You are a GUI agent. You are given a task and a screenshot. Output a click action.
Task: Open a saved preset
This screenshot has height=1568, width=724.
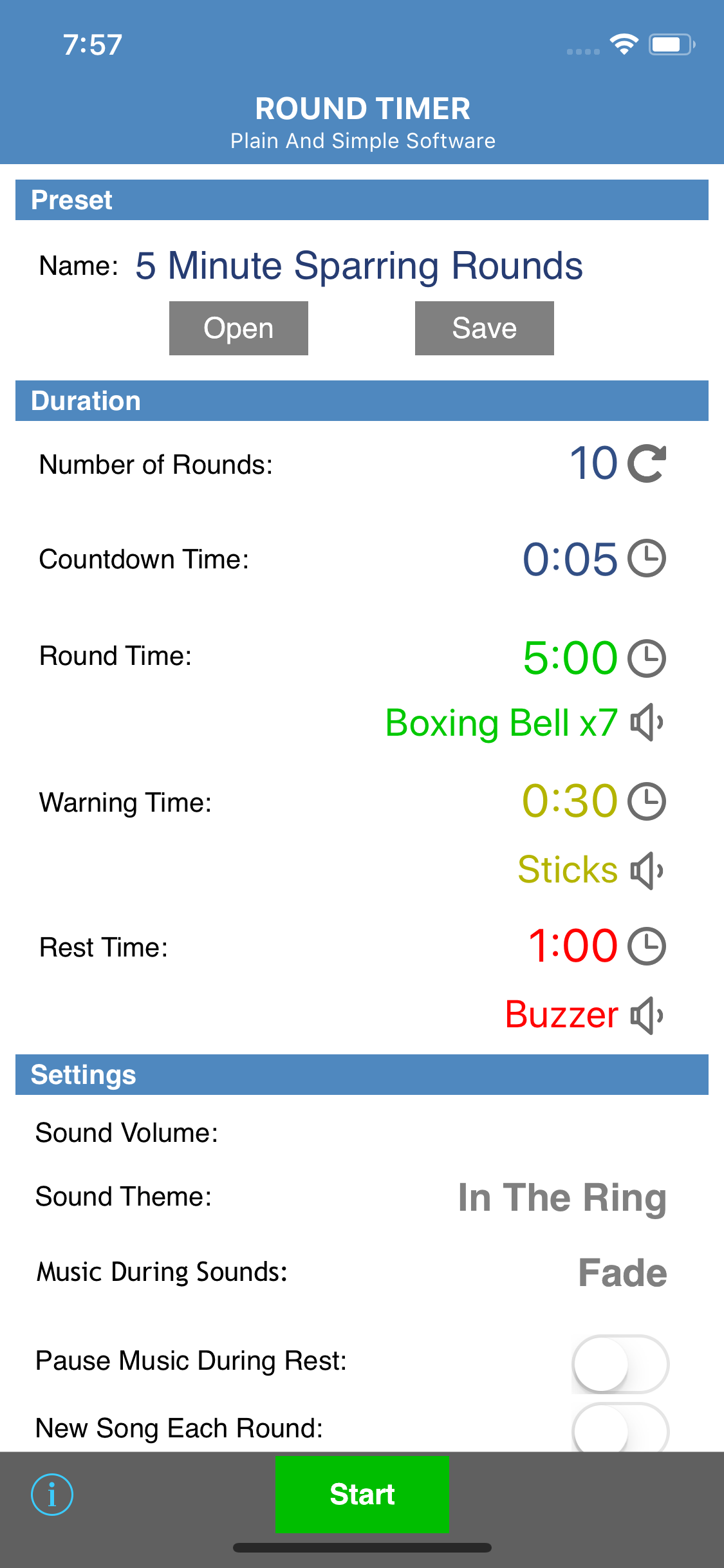click(238, 328)
